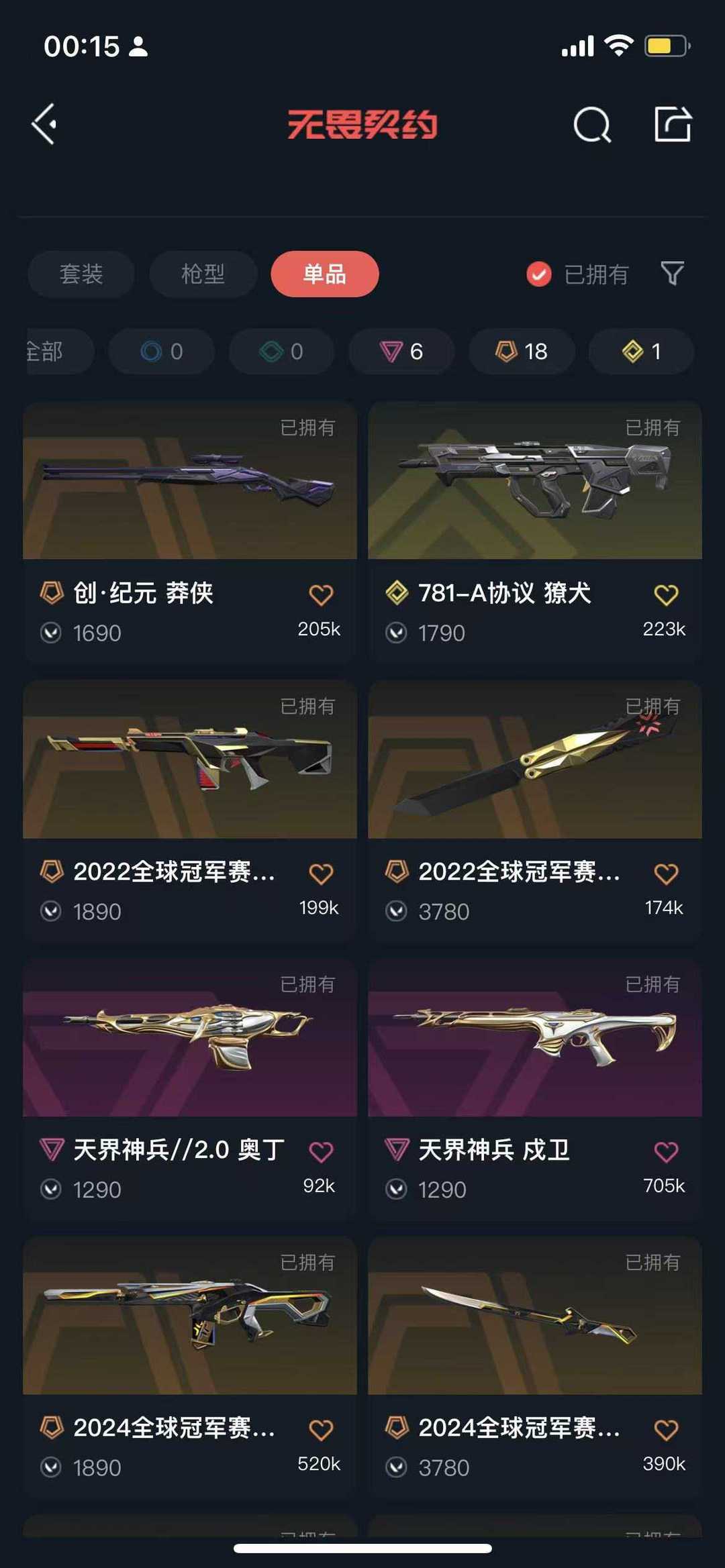Image resolution: width=725 pixels, height=1568 pixels.
Task: Like the 天界神兵 戍卫 skin
Action: point(666,1152)
